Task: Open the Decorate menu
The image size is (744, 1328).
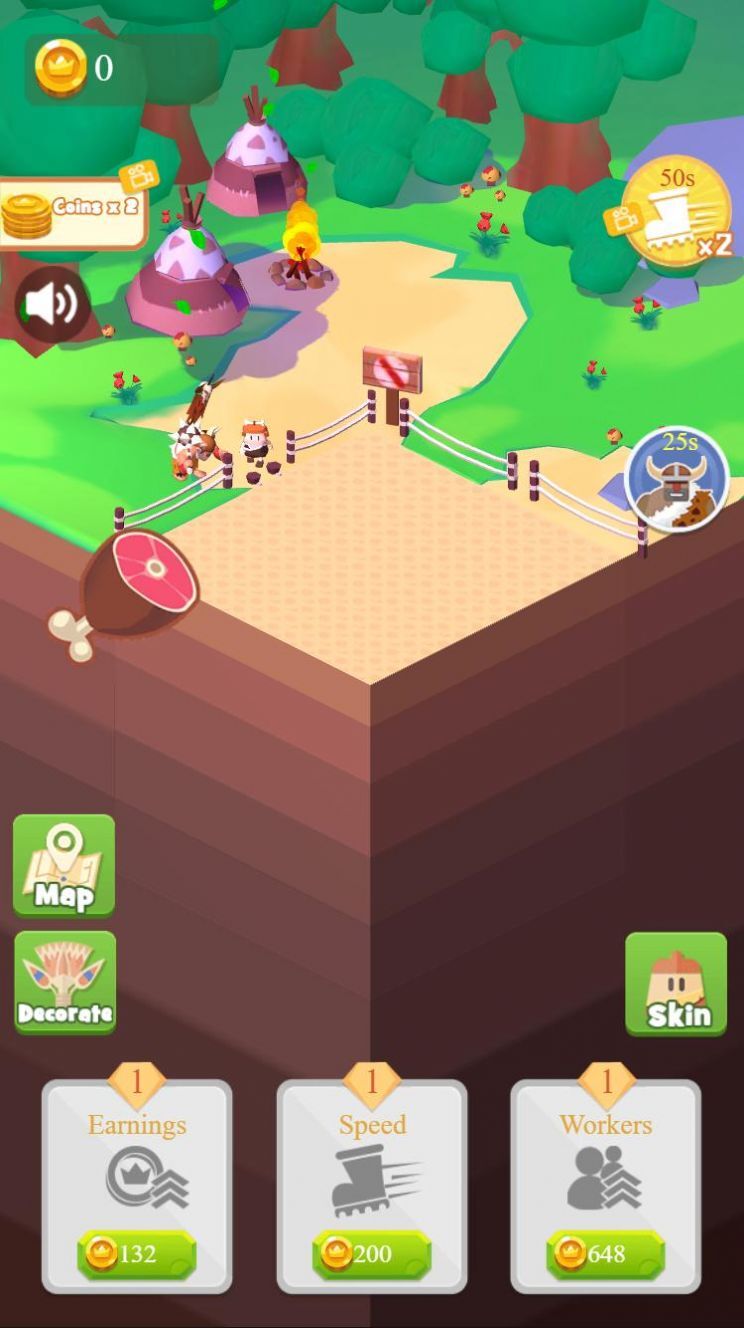Action: point(65,983)
